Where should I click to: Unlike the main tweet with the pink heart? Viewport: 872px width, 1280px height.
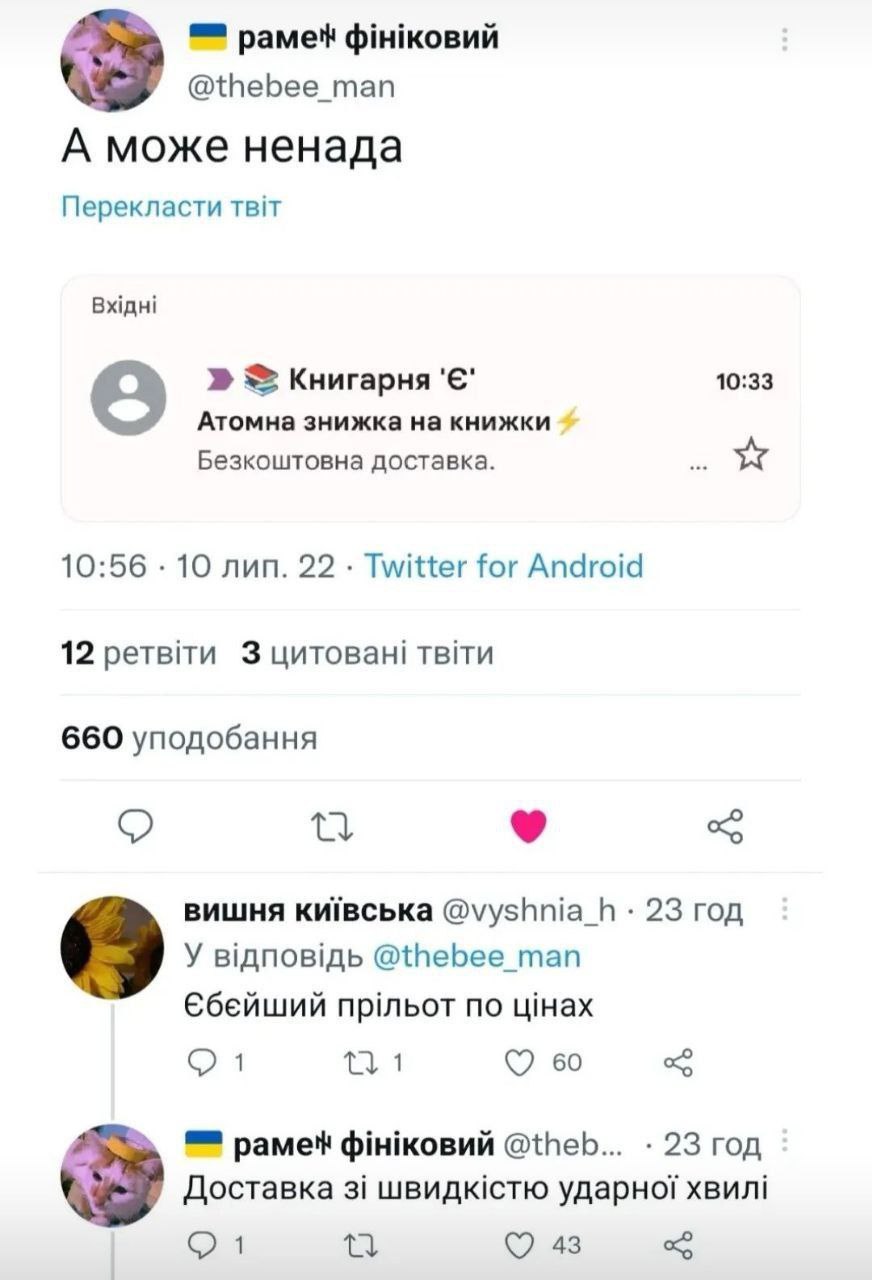(528, 826)
